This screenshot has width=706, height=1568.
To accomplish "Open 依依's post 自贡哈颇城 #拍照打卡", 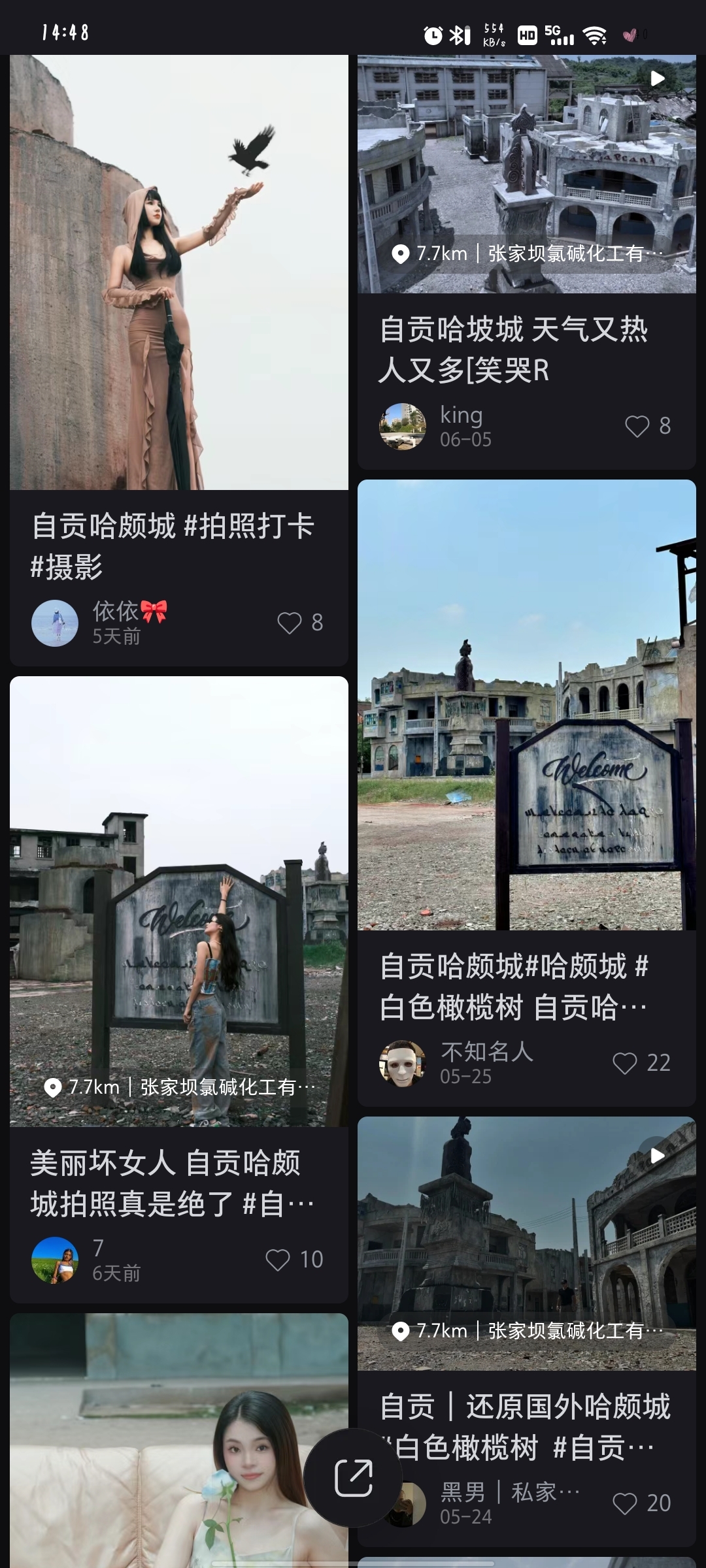I will pos(178,274).
